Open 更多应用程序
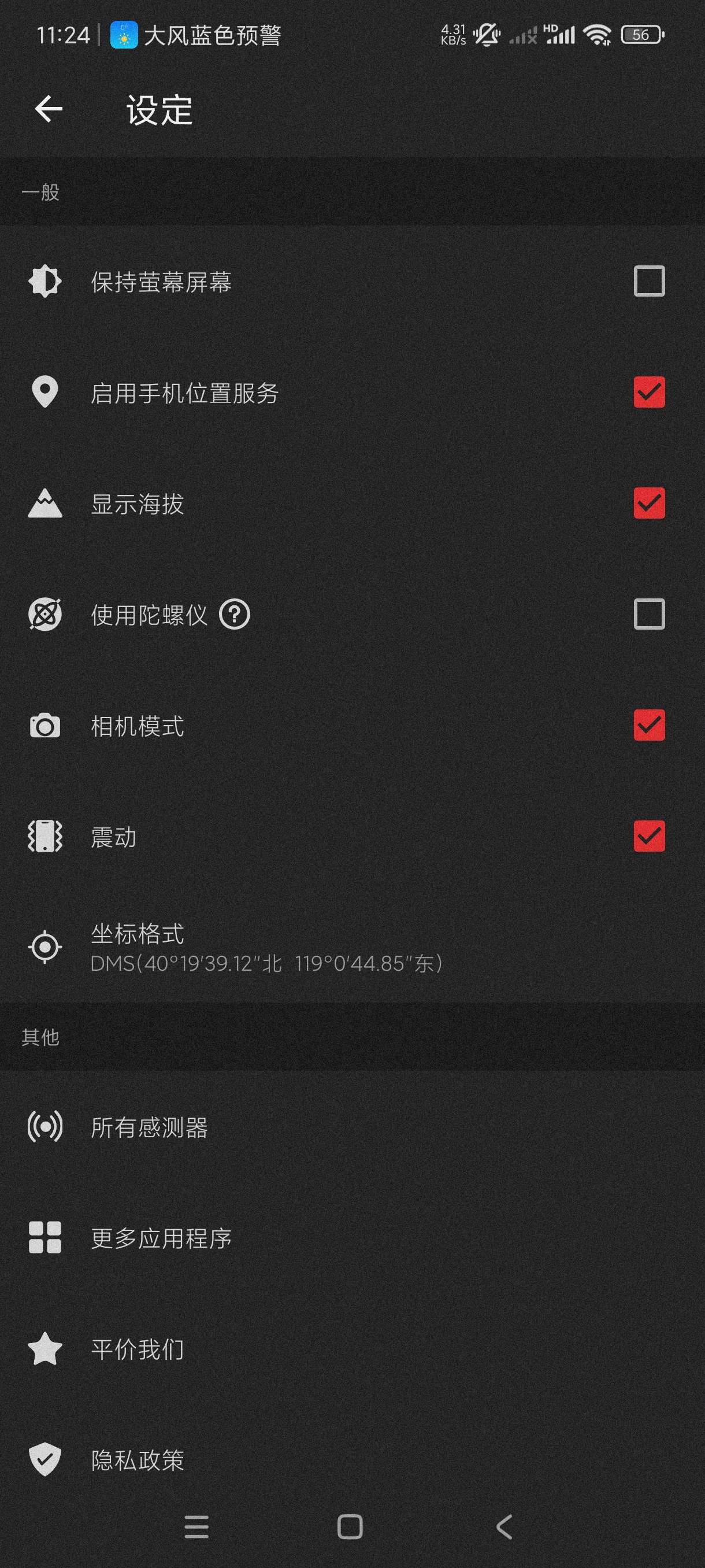705x1568 pixels. coord(161,1237)
